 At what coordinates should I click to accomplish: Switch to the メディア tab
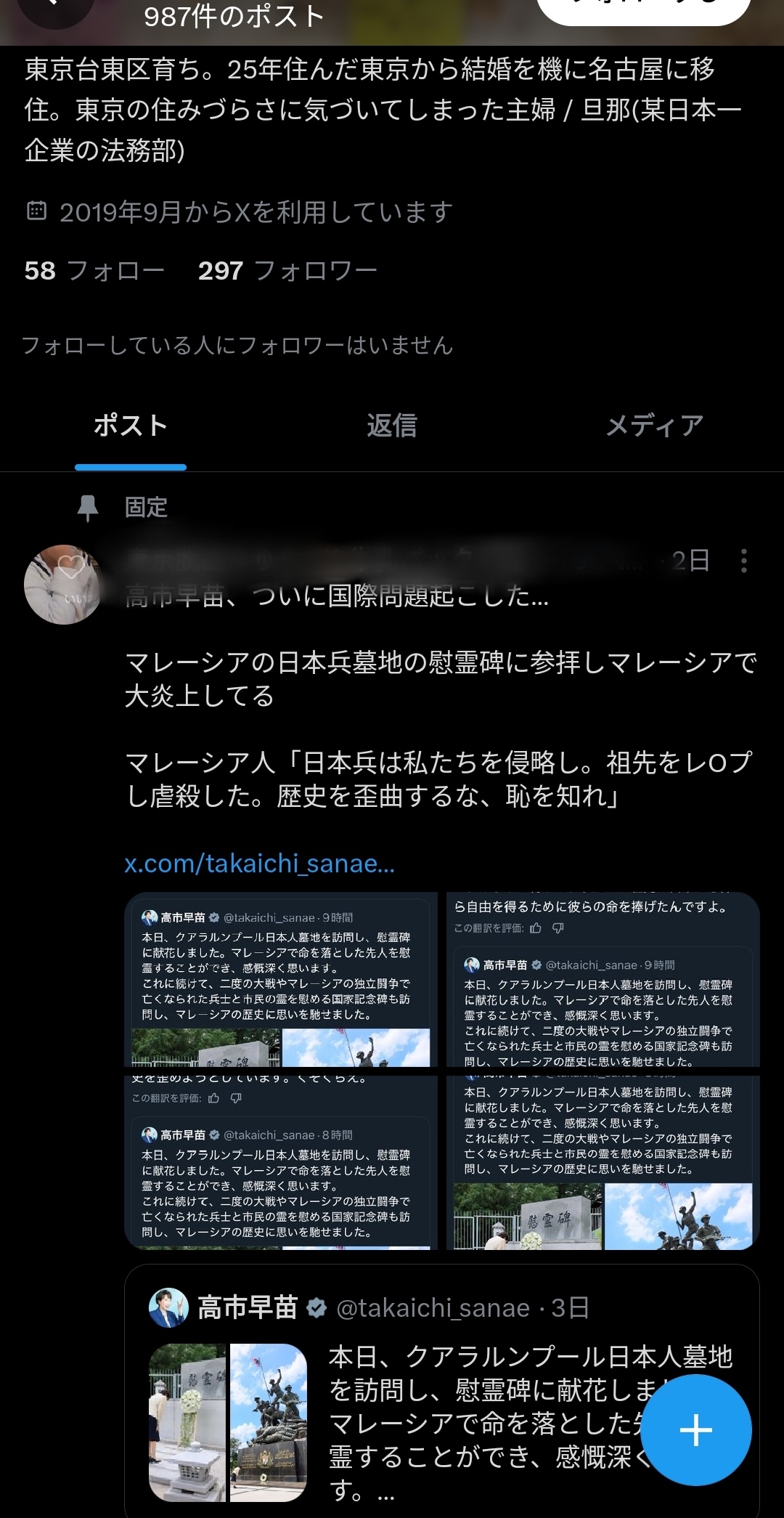(x=654, y=426)
